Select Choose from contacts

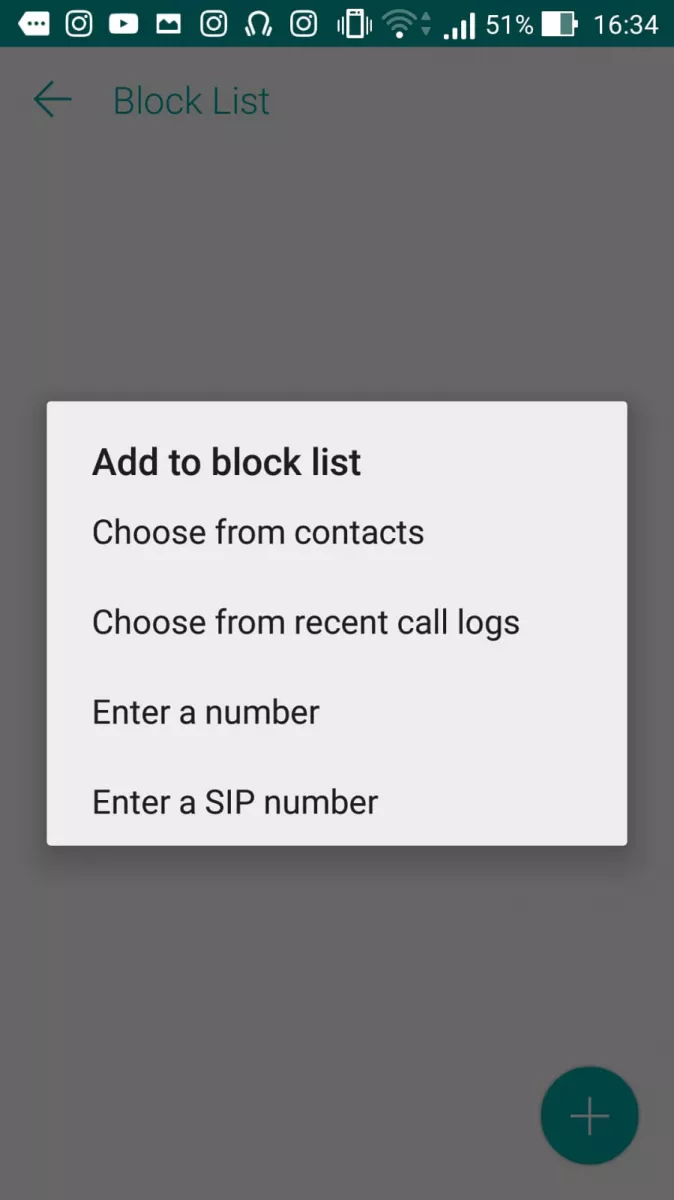337,532
